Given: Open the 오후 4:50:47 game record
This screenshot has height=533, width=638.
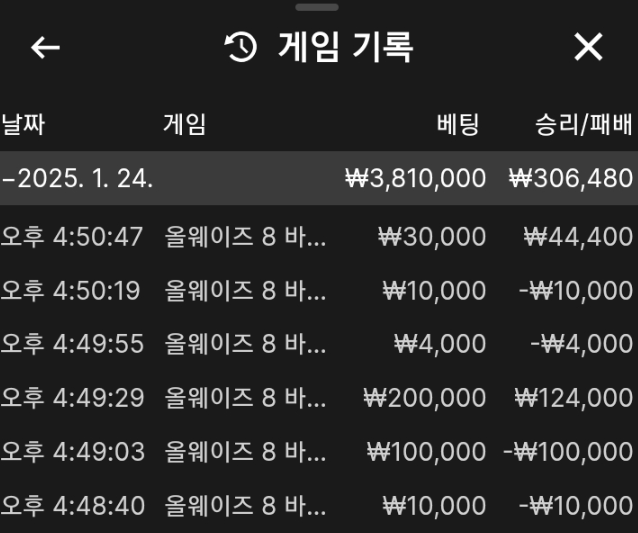Looking at the screenshot, I should coord(318,237).
